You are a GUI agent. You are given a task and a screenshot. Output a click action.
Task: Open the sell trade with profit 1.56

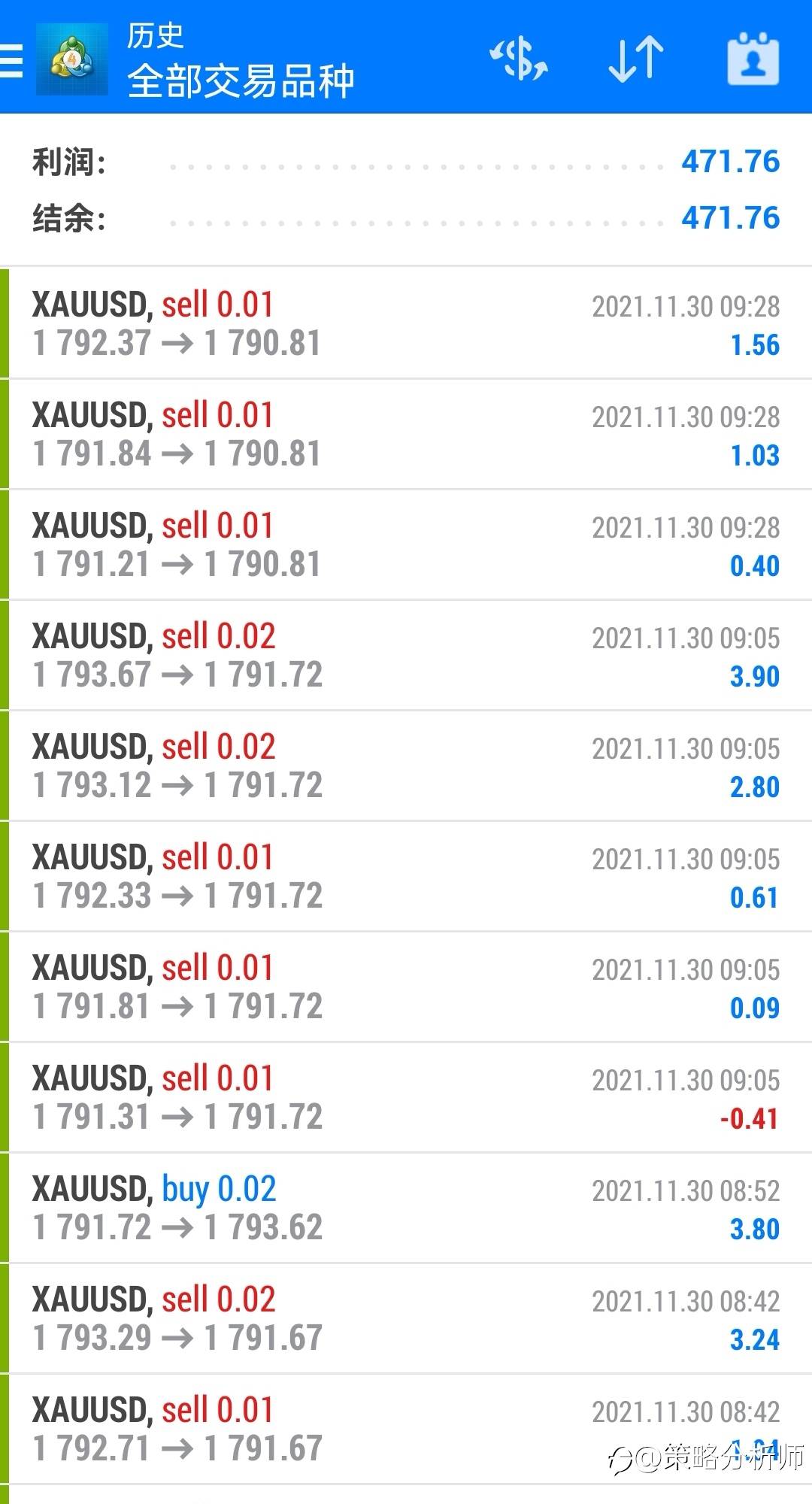[406, 323]
